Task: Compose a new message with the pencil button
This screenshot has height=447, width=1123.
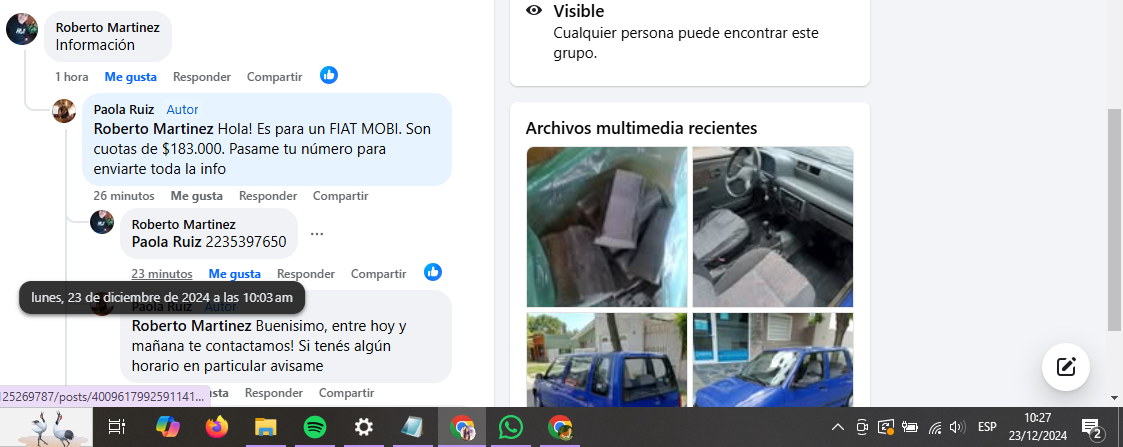Action: pyautogui.click(x=1065, y=366)
